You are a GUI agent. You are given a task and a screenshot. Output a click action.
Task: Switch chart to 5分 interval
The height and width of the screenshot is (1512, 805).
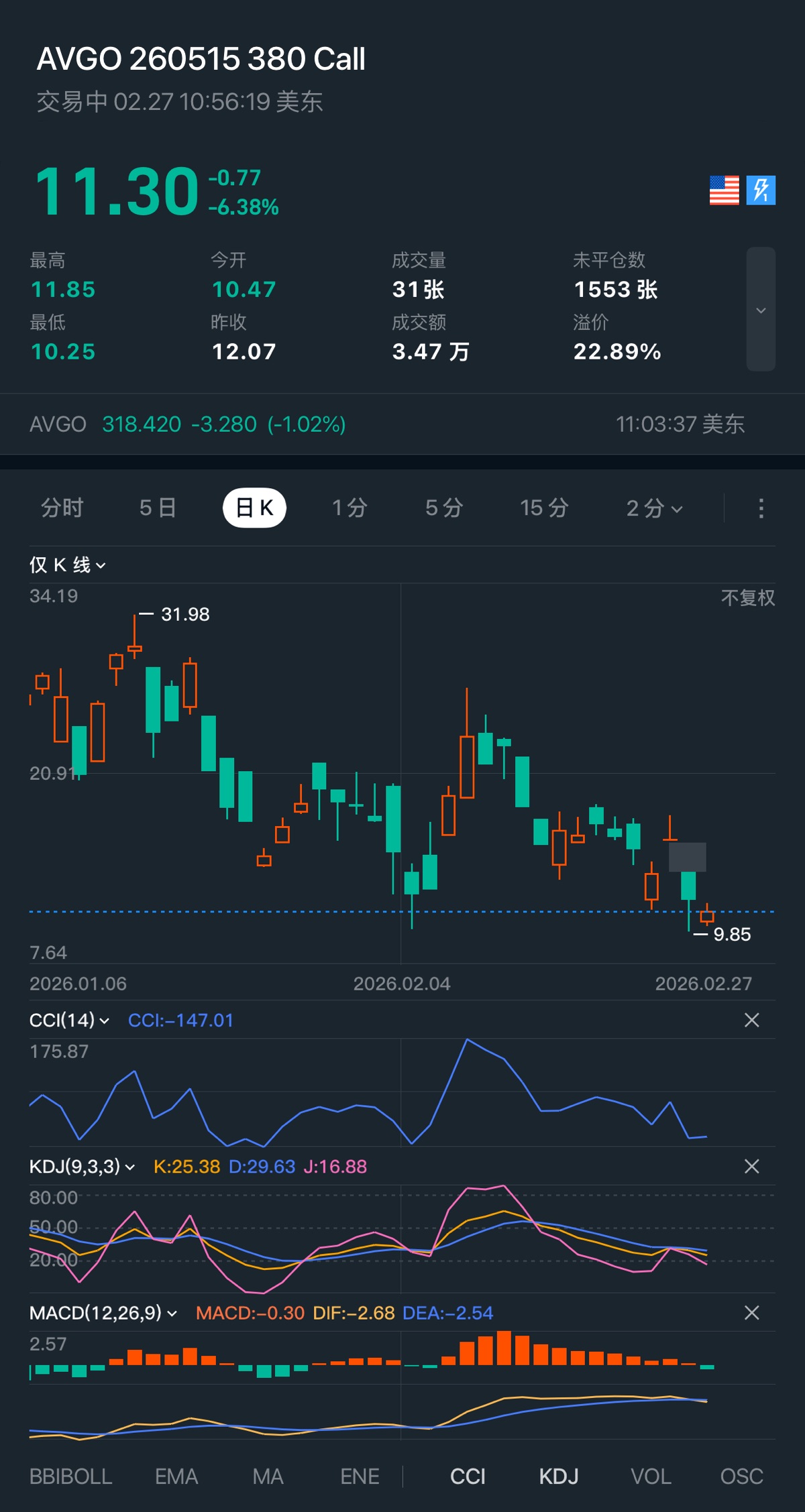coord(444,508)
